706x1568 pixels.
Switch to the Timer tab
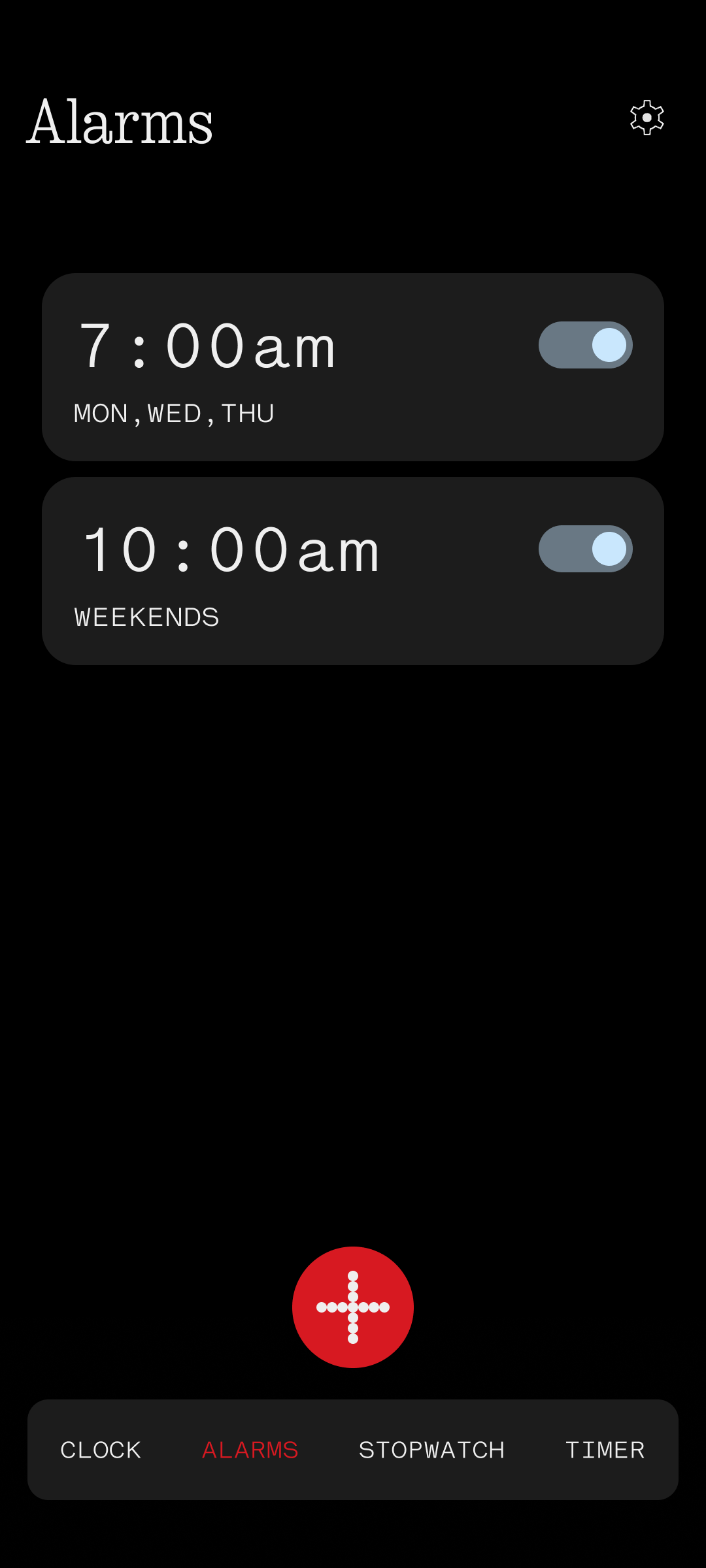tap(605, 1450)
